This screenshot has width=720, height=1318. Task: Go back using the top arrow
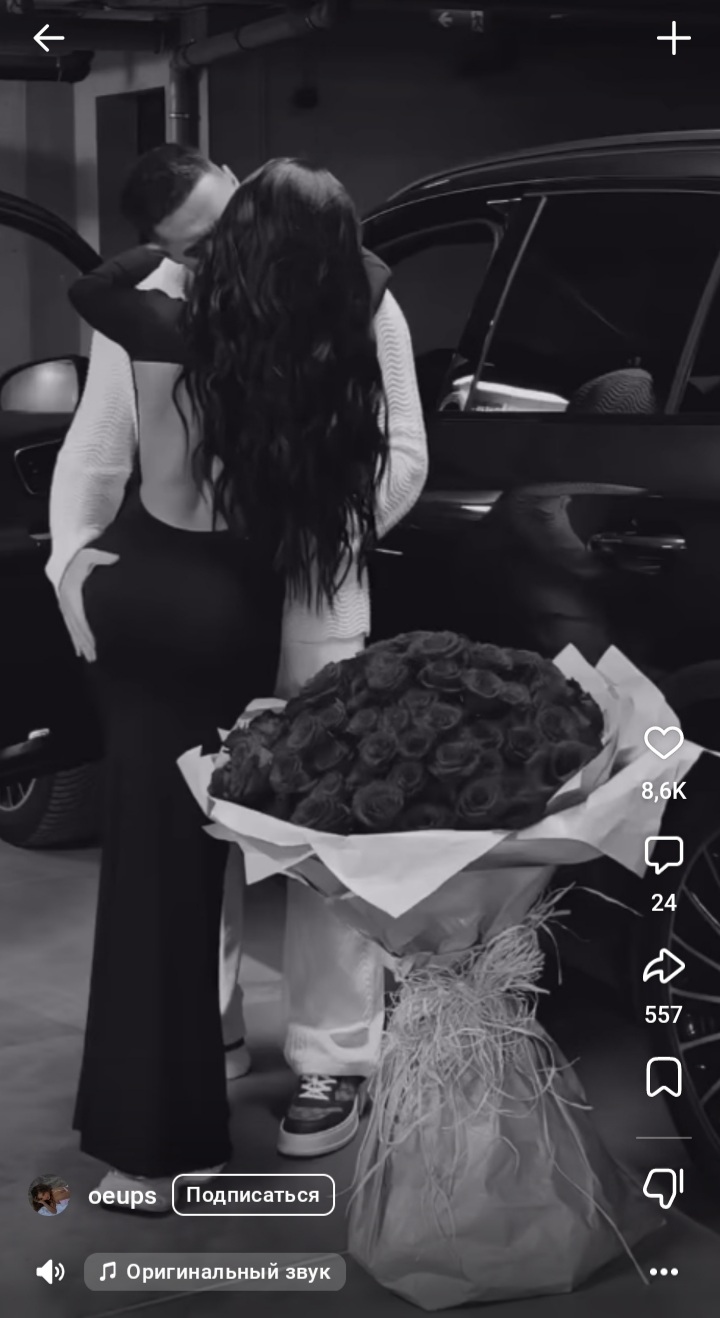tap(48, 39)
